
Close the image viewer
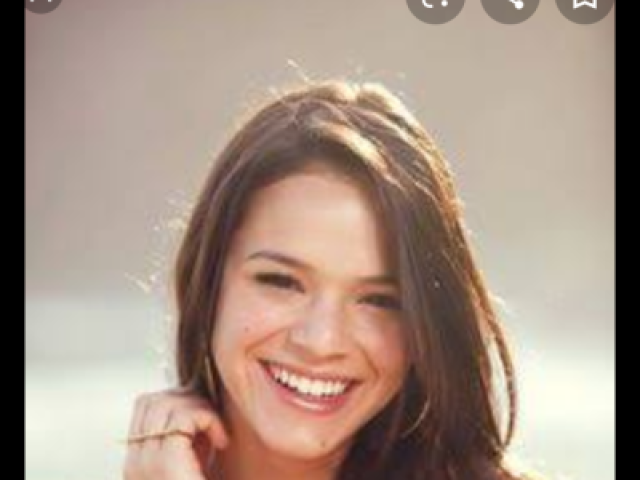pos(42,2)
